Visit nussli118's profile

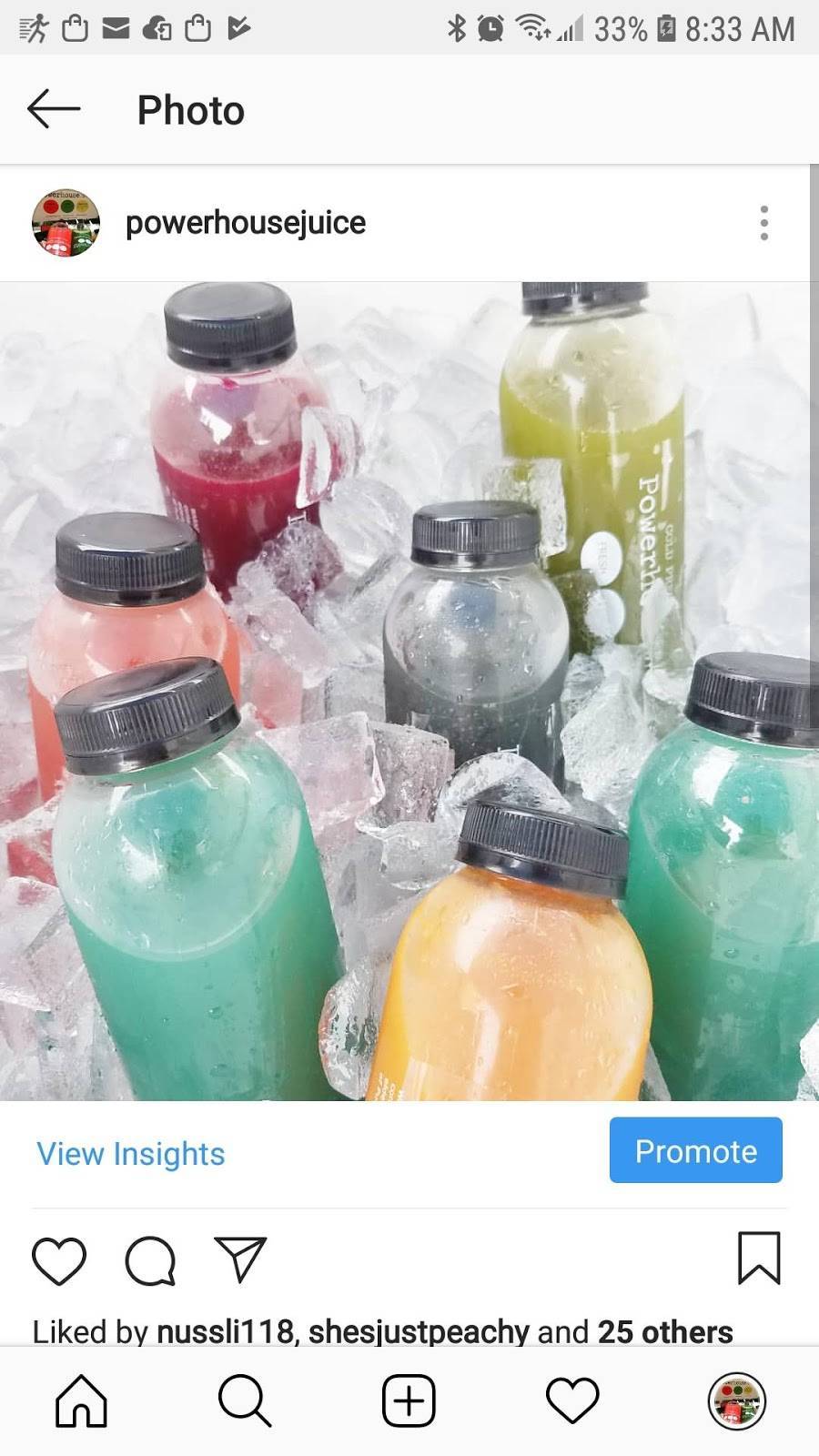click(227, 1331)
